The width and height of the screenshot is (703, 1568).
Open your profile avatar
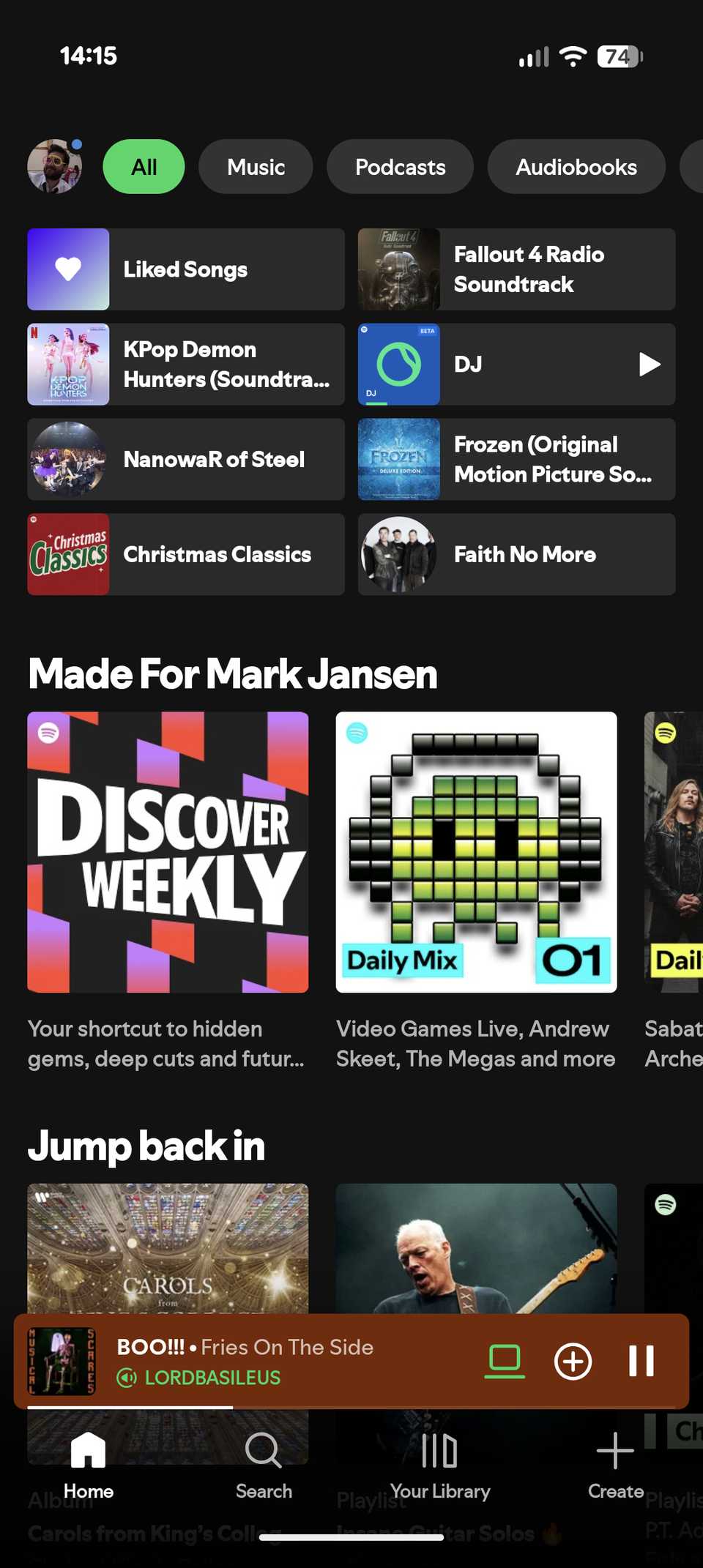click(55, 166)
